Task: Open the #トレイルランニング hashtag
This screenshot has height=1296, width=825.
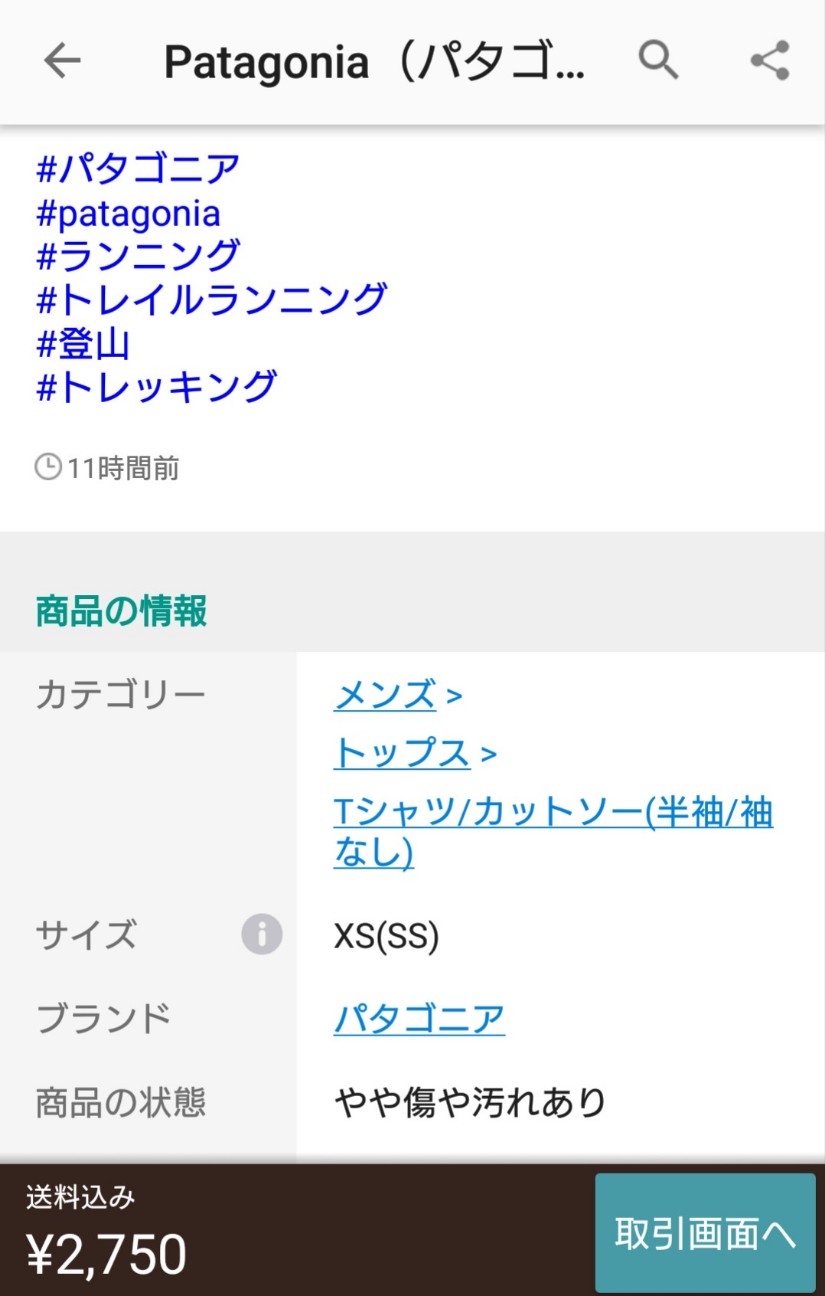Action: 211,299
